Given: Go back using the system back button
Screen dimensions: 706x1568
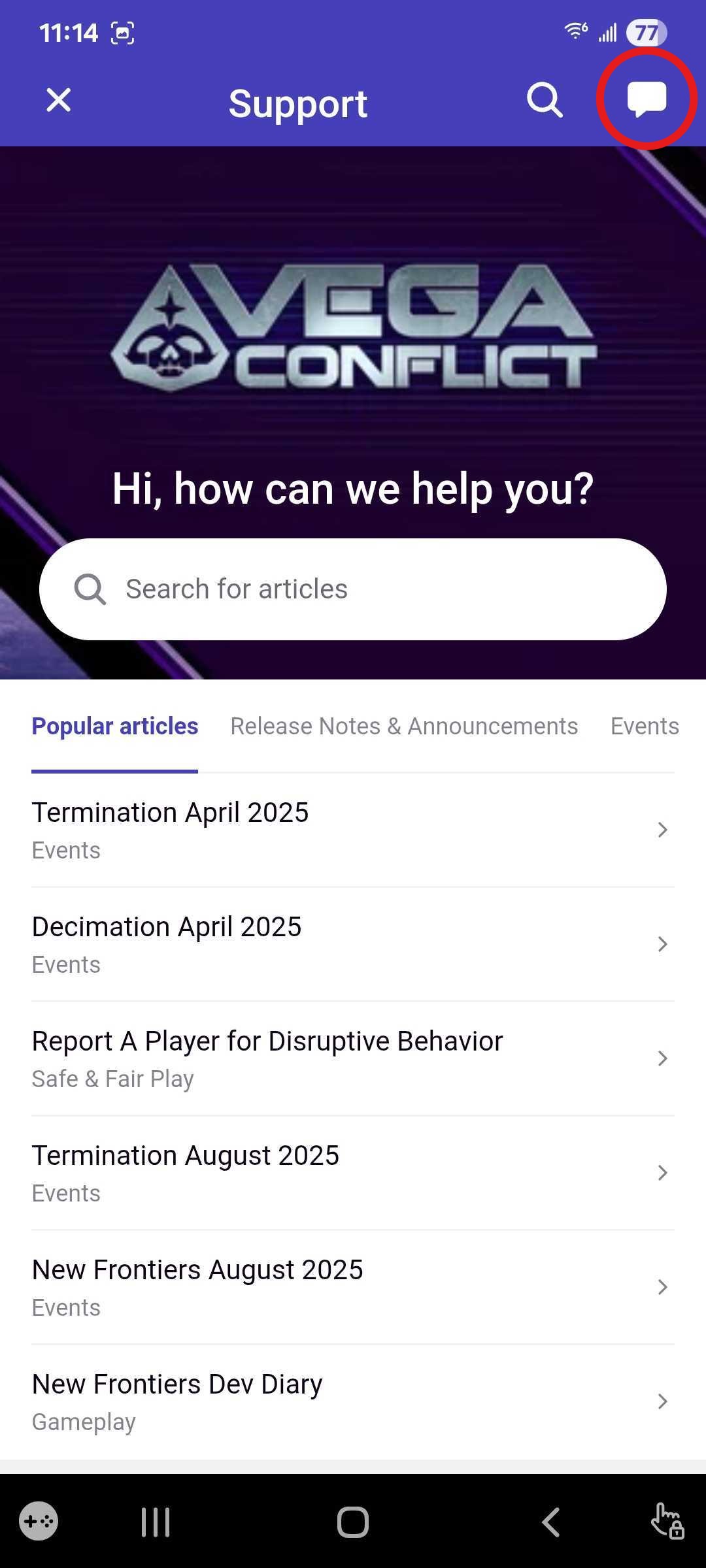Looking at the screenshot, I should click(x=551, y=1522).
